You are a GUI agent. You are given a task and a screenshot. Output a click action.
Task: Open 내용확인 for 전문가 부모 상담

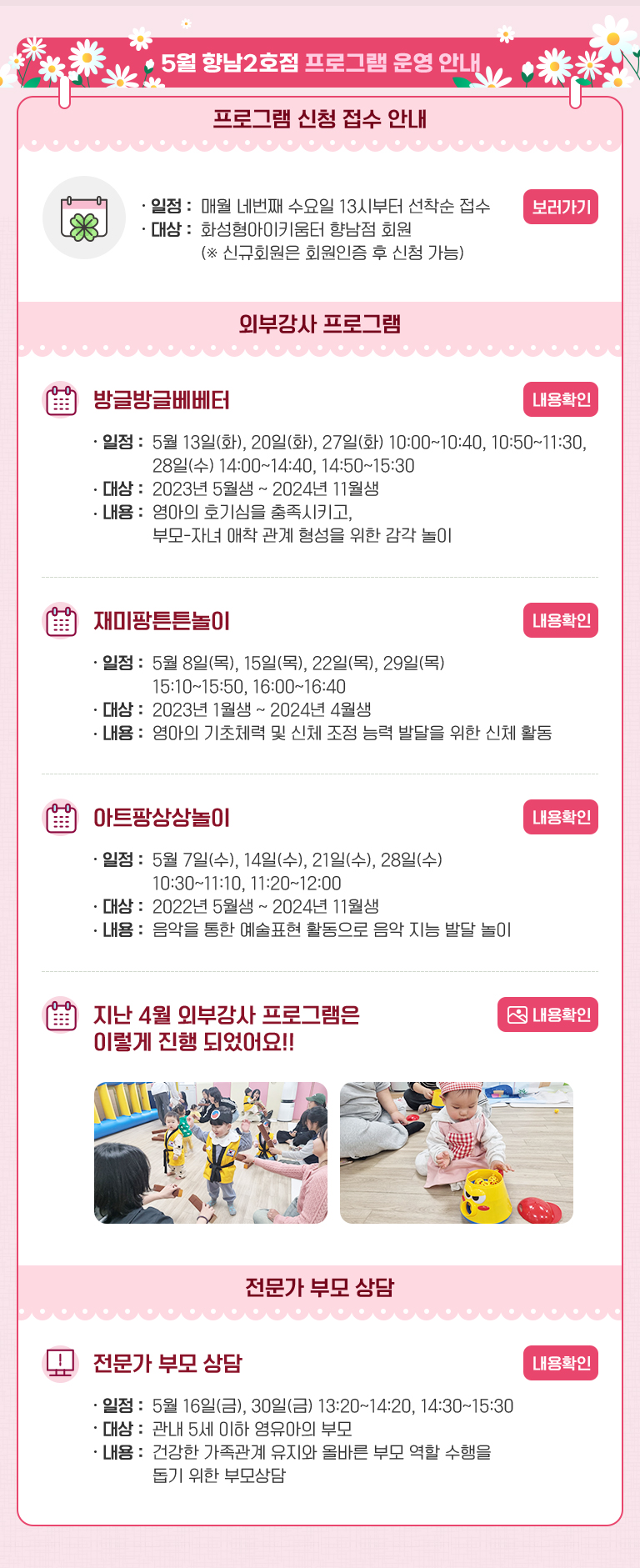pyautogui.click(x=561, y=1363)
